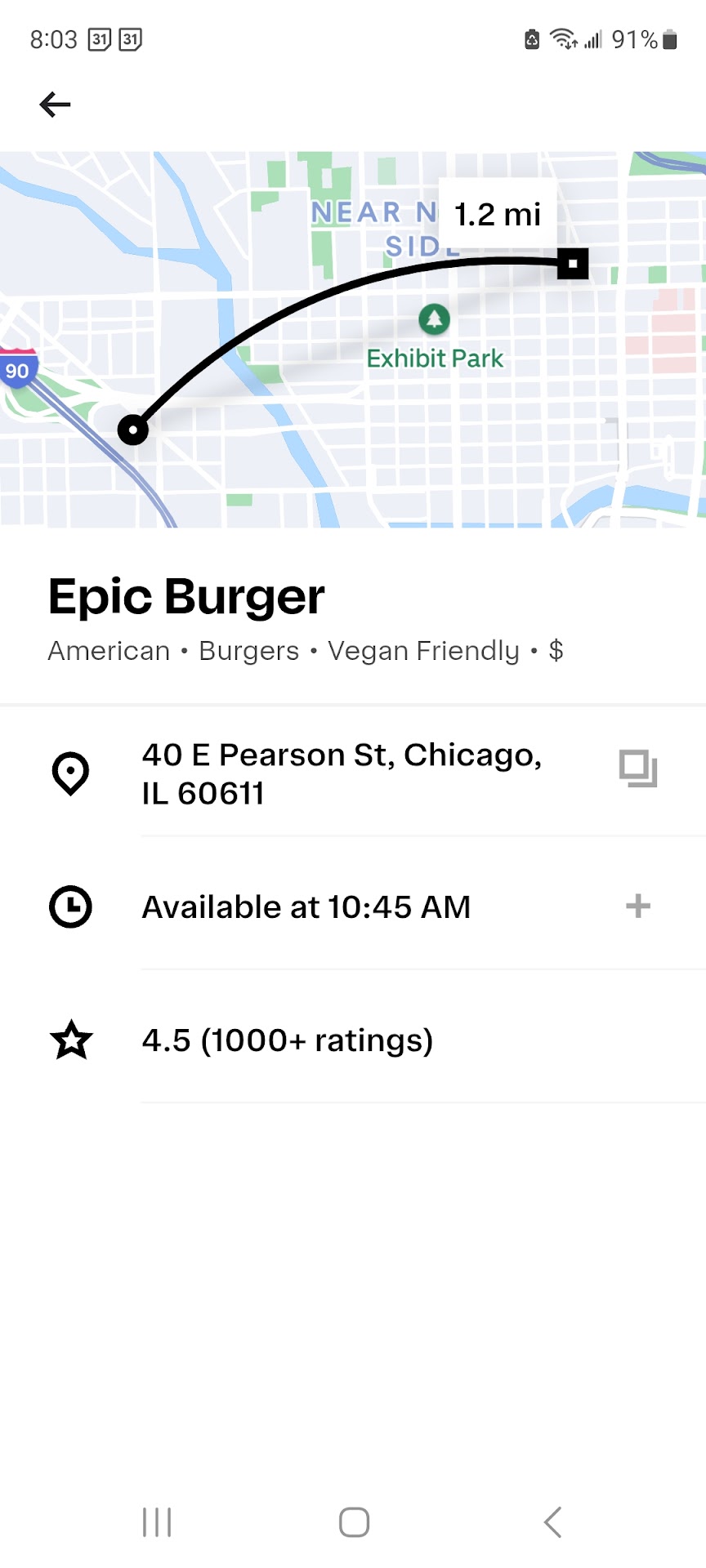Open recent apps from navigation bar

tap(157, 1522)
